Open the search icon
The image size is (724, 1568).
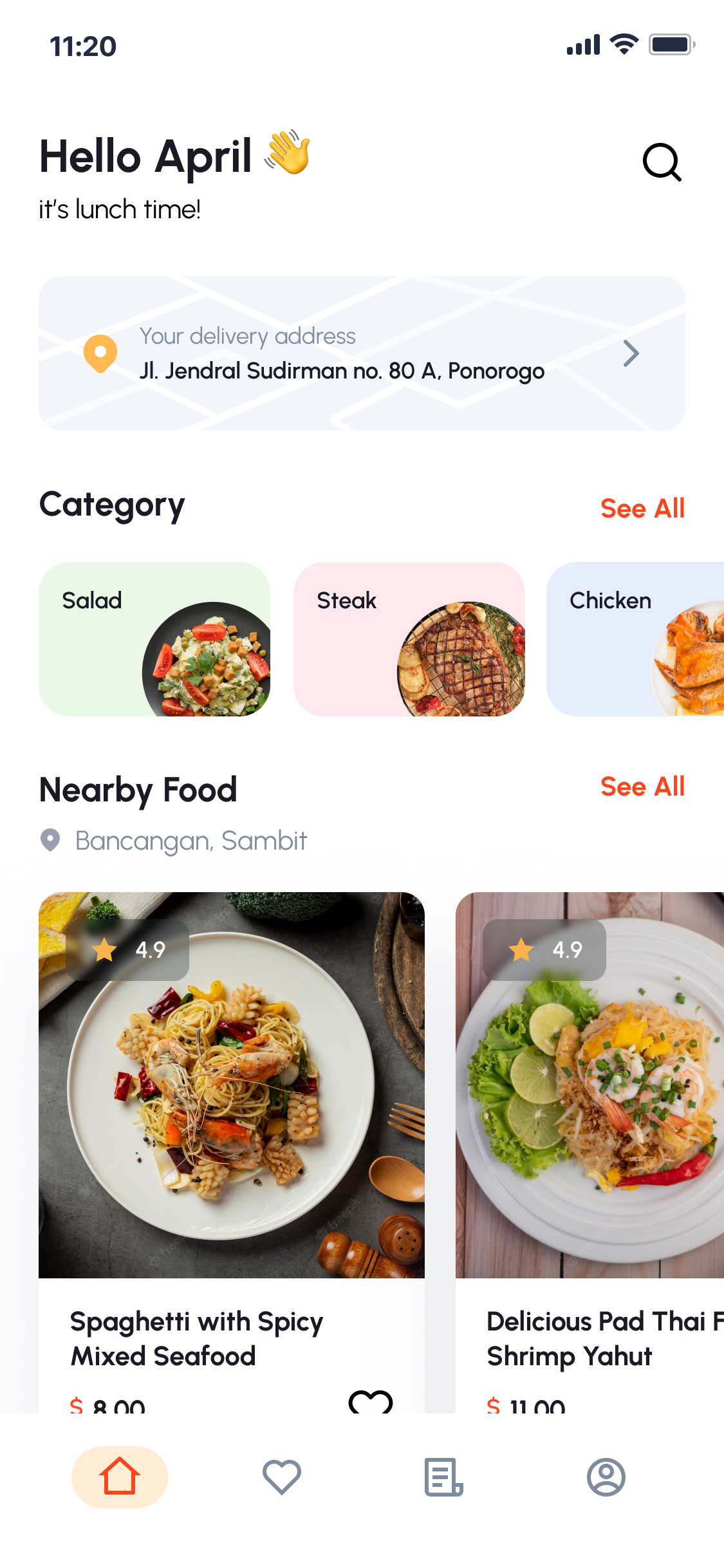[x=662, y=162]
